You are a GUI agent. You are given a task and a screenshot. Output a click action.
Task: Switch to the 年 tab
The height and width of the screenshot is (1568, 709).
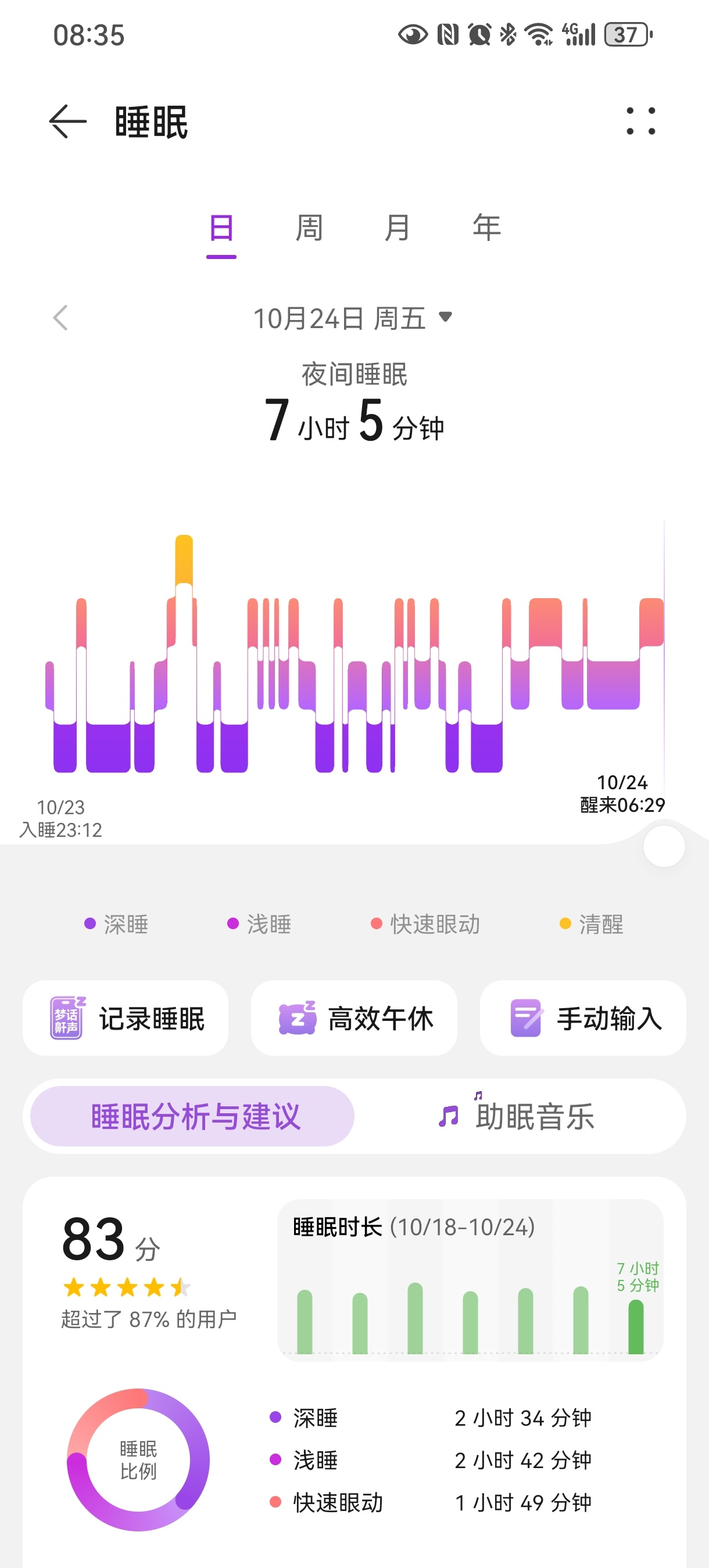pos(486,229)
